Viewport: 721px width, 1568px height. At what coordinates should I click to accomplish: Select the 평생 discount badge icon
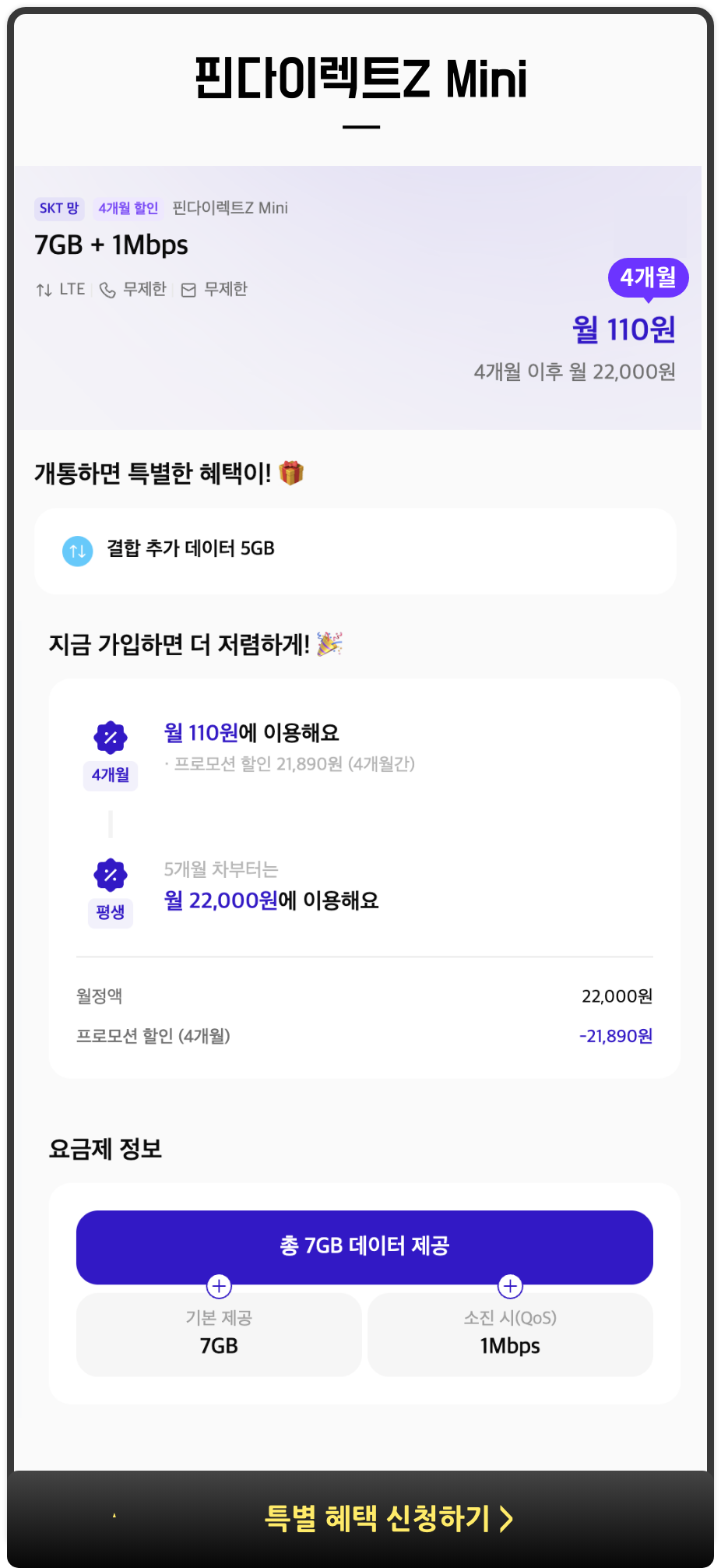(x=111, y=875)
